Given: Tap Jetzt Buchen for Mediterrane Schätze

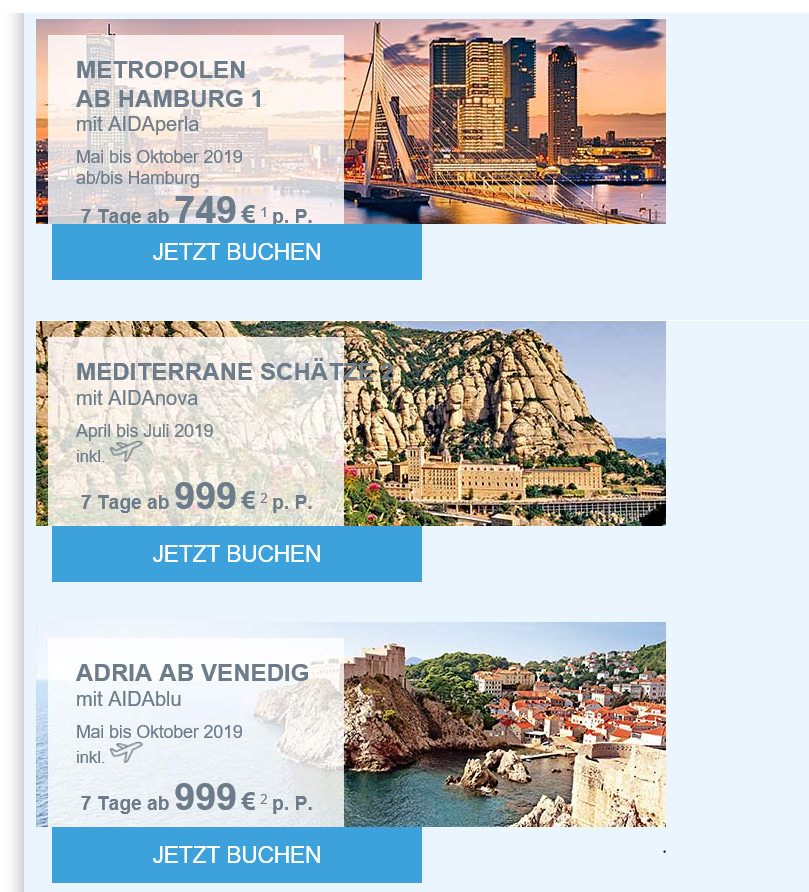Looking at the screenshot, I should pyautogui.click(x=237, y=554).
